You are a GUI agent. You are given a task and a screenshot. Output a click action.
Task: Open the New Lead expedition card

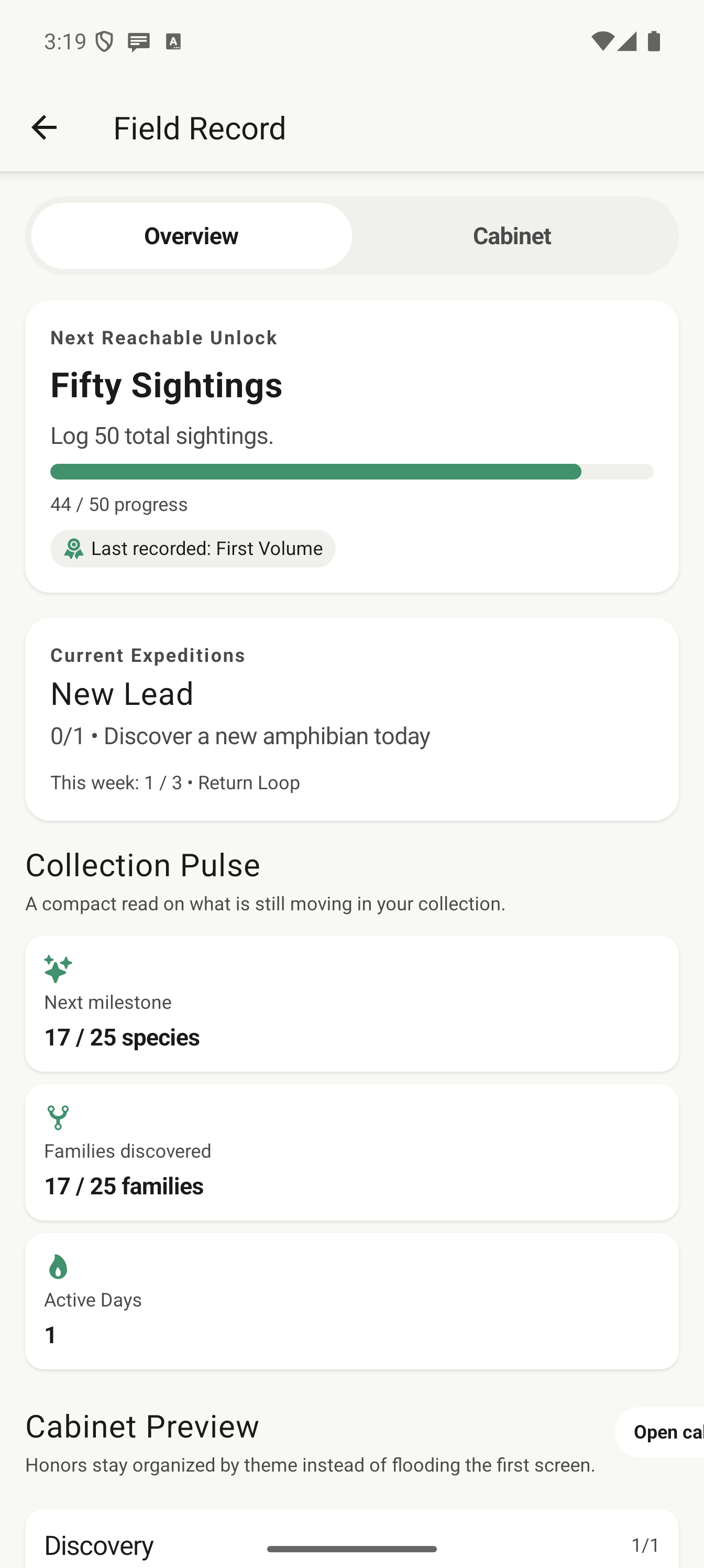[x=351, y=718]
